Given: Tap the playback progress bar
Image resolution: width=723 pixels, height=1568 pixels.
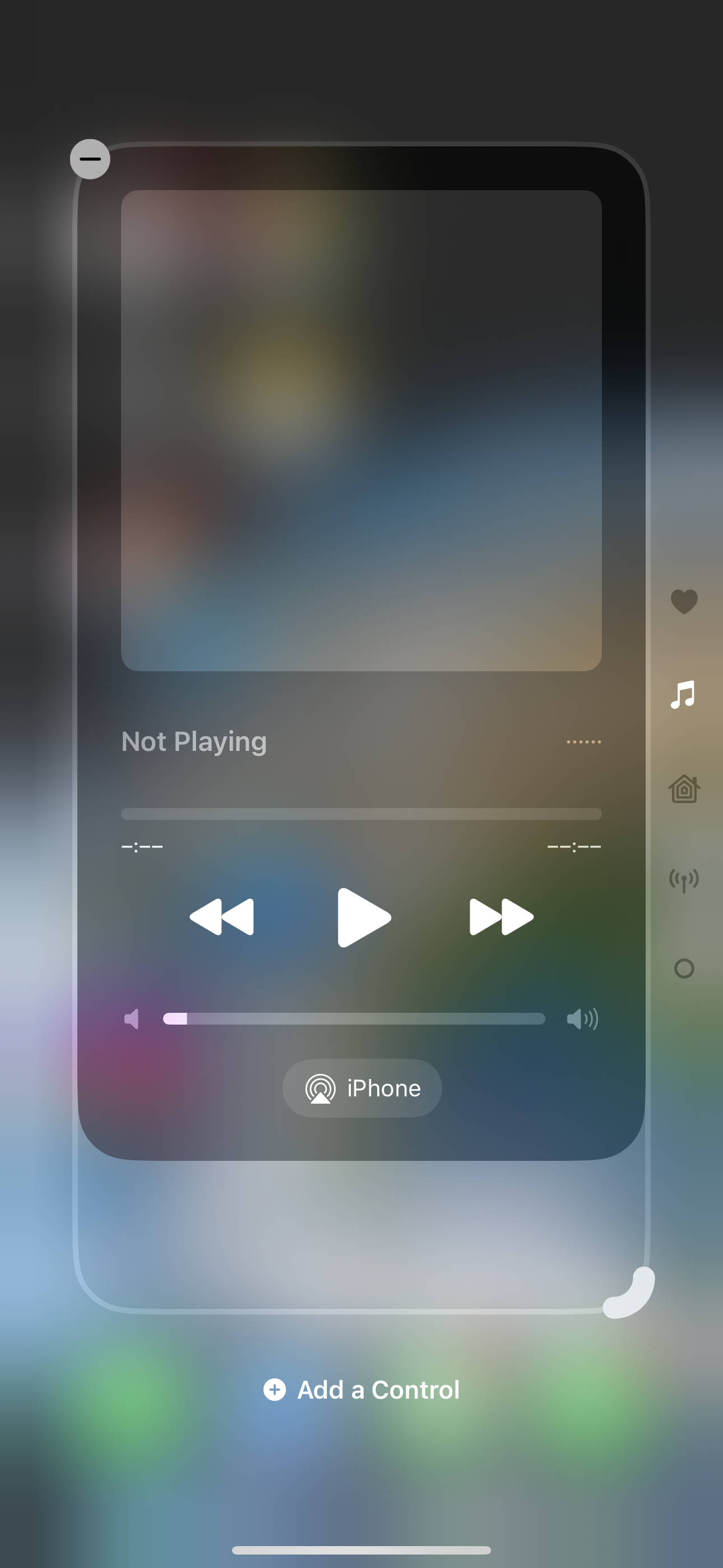Looking at the screenshot, I should 361,814.
